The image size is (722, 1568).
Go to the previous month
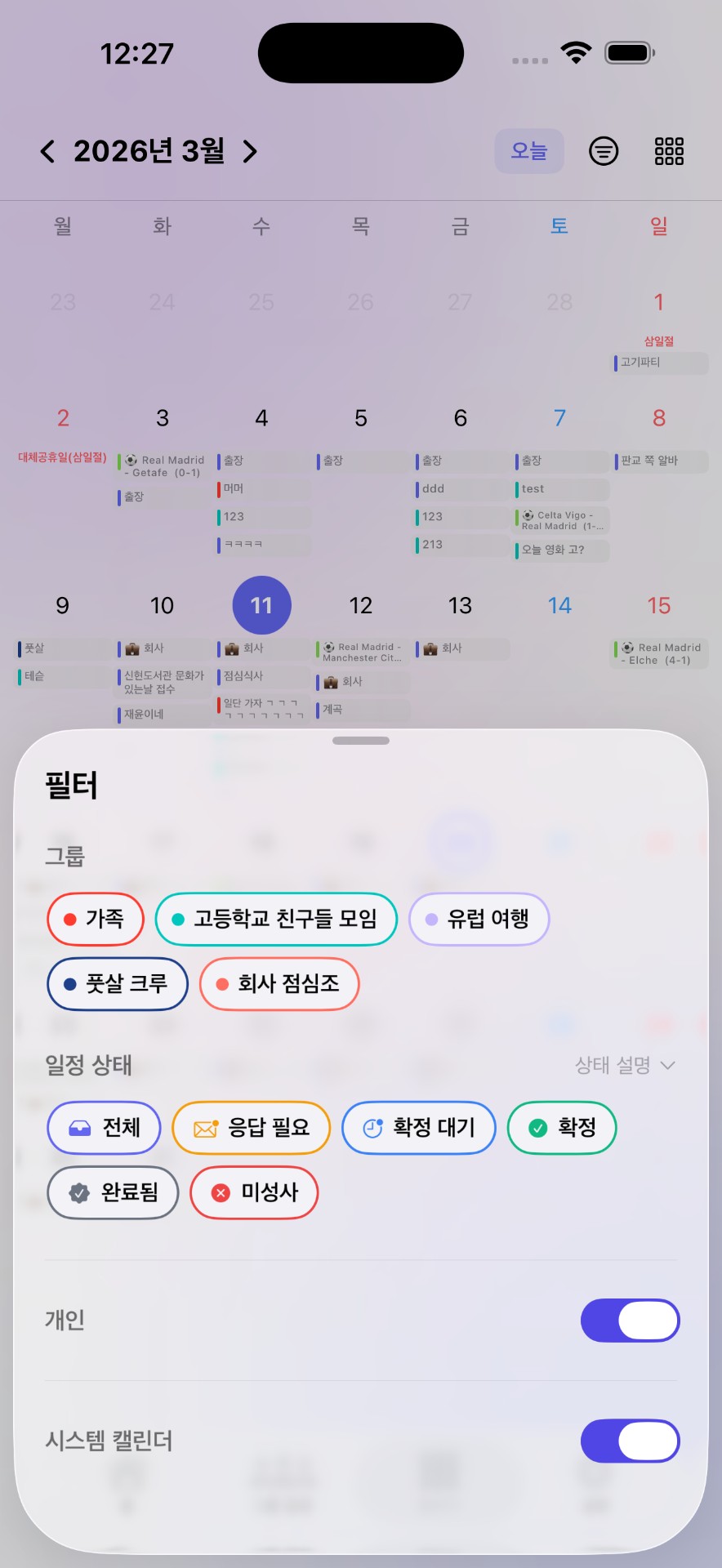click(48, 151)
